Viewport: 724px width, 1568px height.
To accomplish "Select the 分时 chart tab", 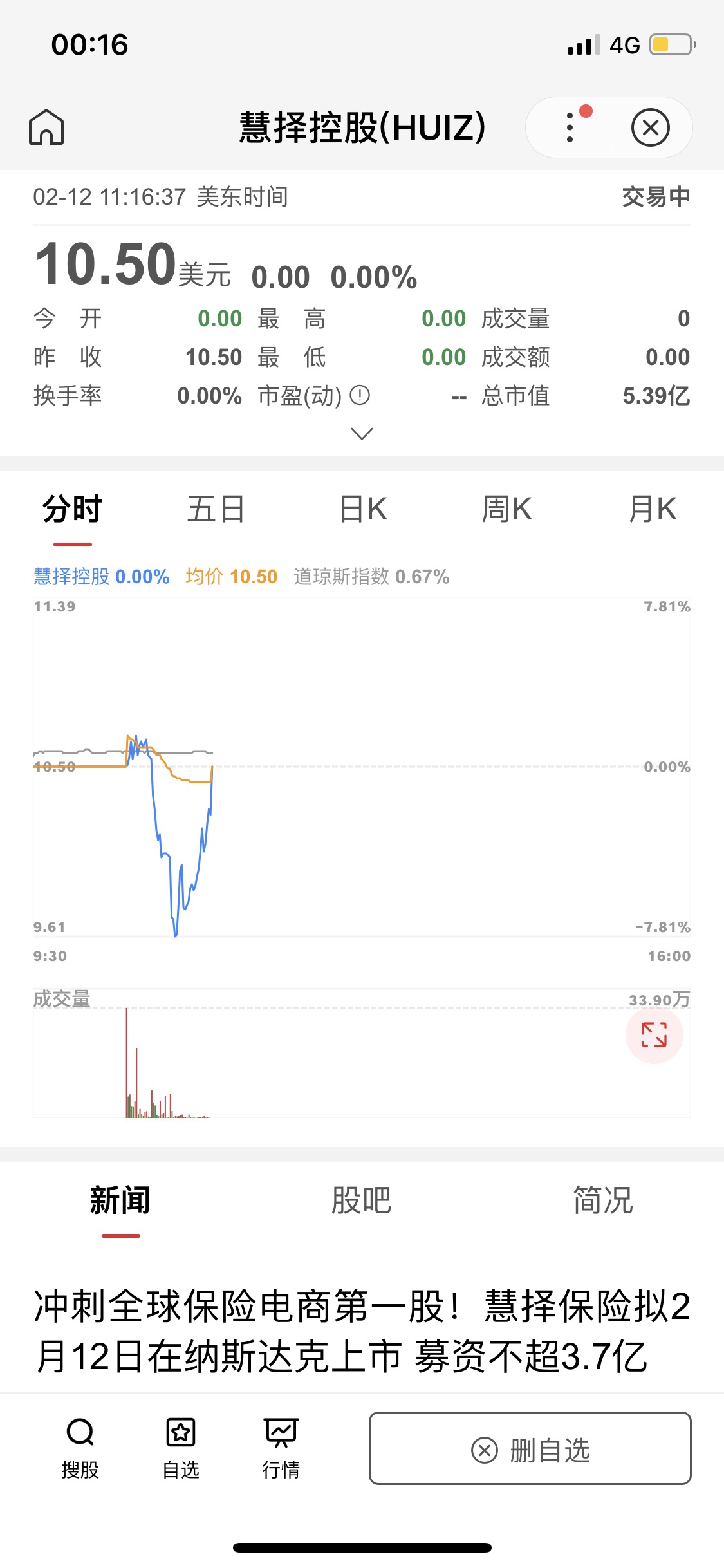I will click(x=72, y=510).
